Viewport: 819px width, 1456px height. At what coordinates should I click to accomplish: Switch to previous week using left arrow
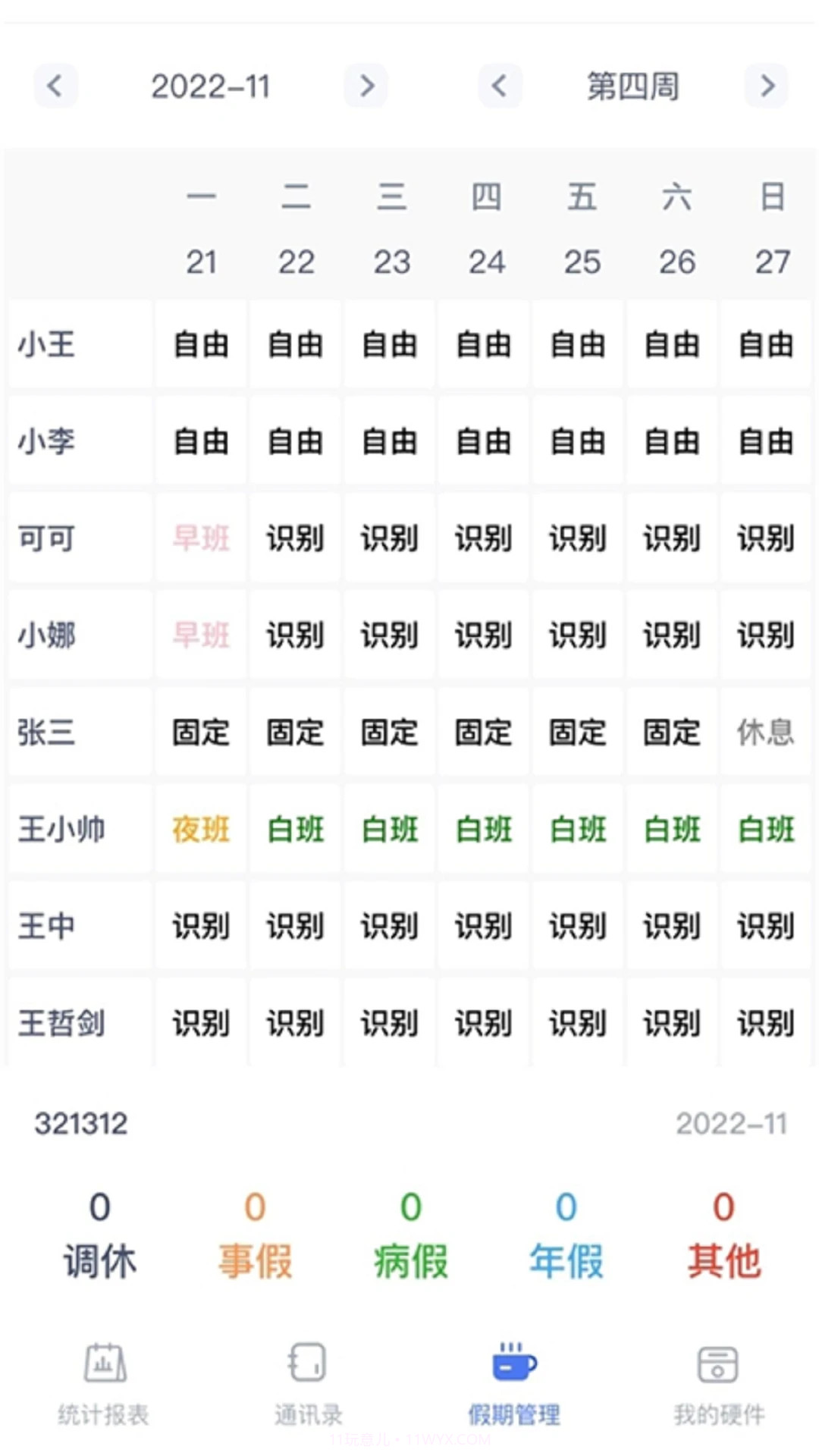(500, 86)
